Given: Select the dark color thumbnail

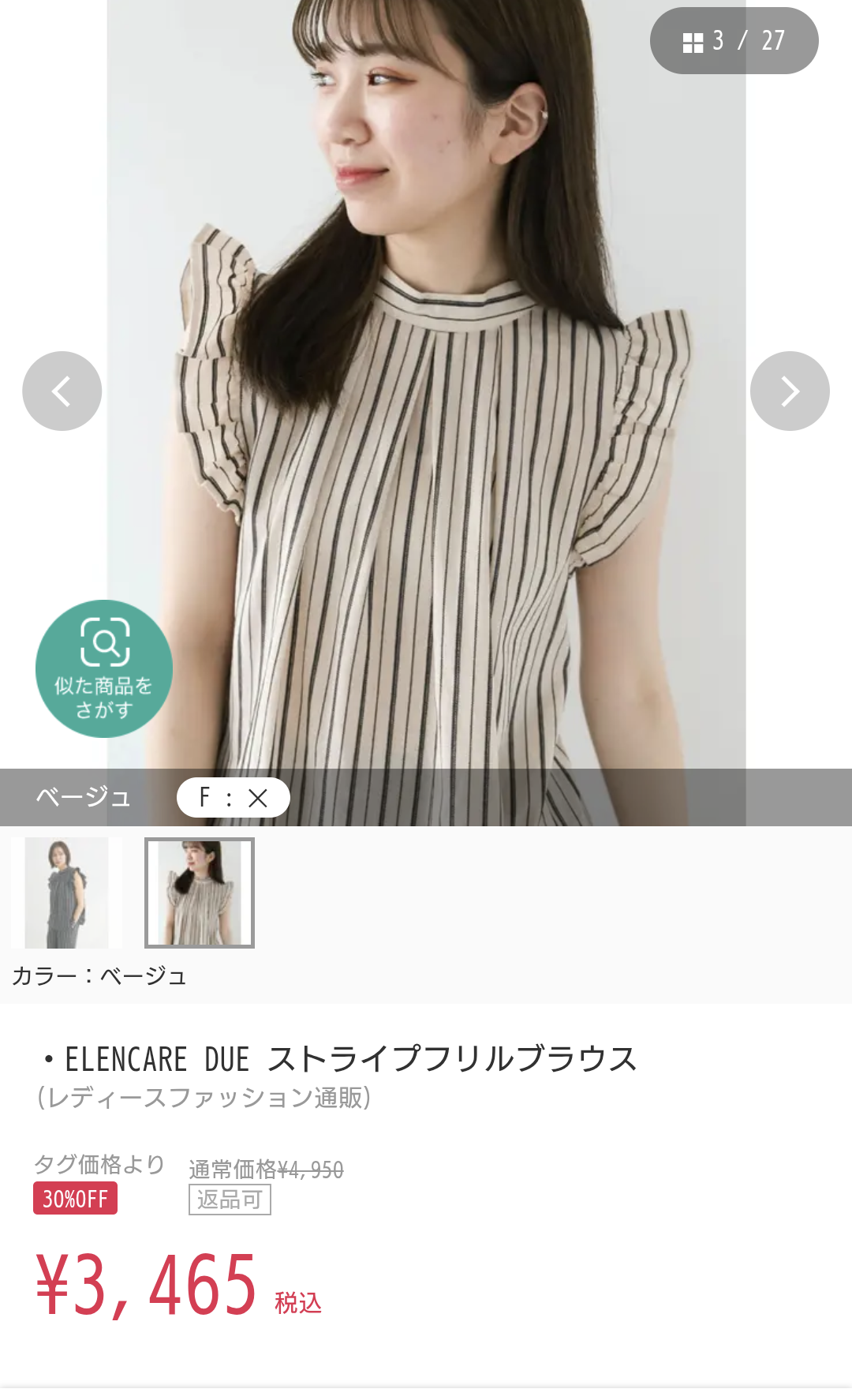Looking at the screenshot, I should coord(67,893).
